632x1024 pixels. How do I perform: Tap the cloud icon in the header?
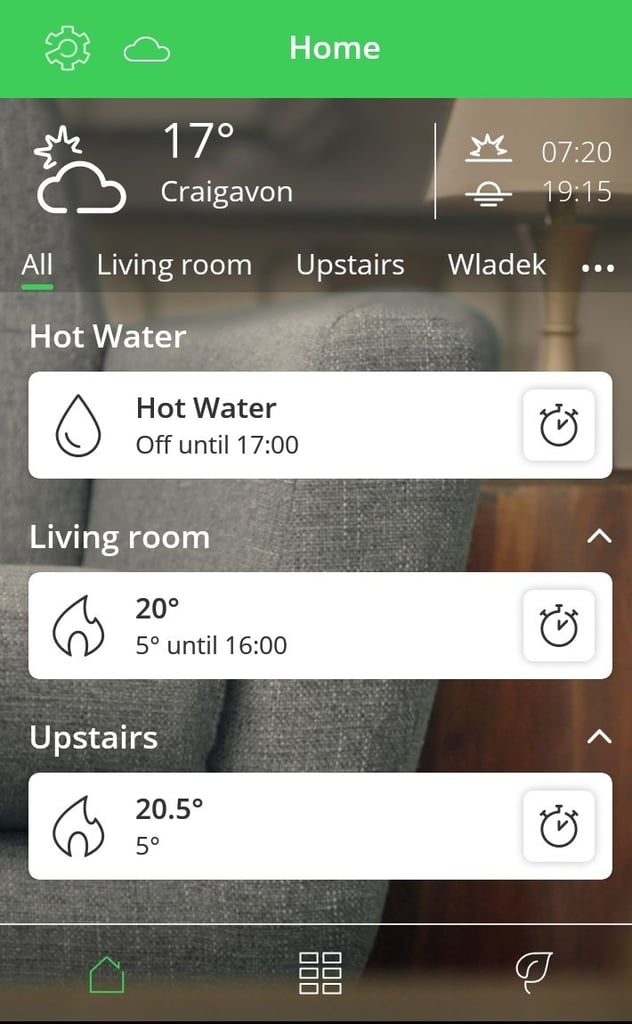point(146,49)
